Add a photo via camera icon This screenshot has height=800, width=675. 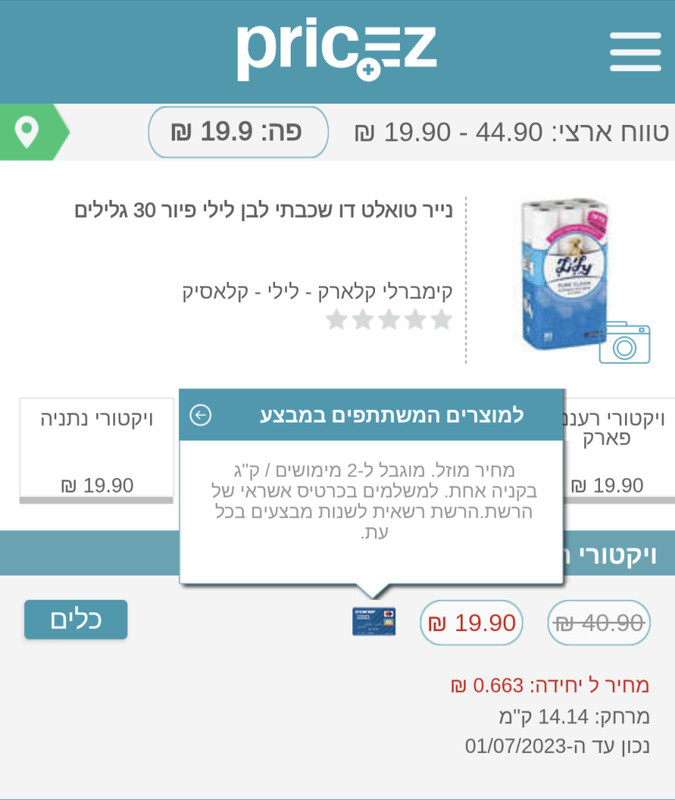pyautogui.click(x=625, y=342)
